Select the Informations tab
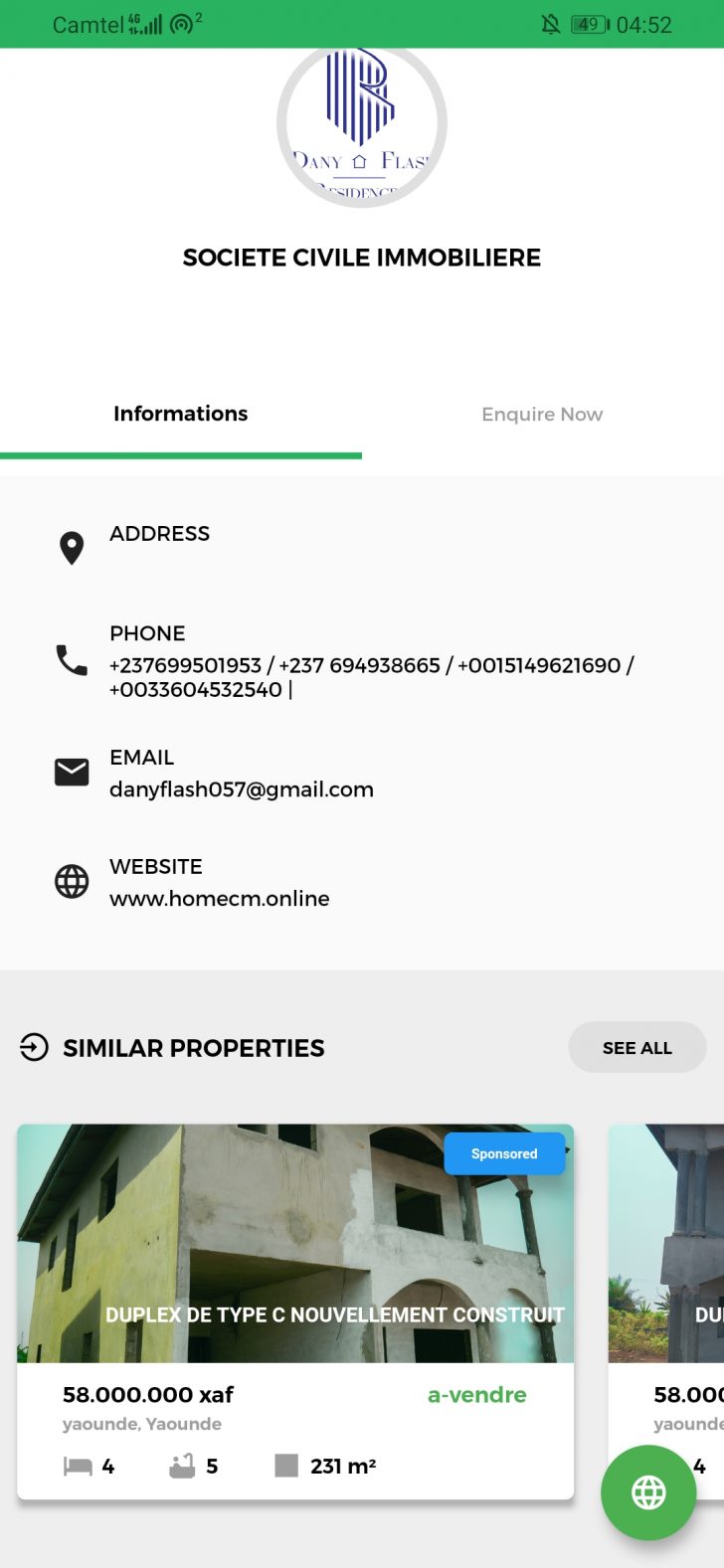 click(181, 415)
